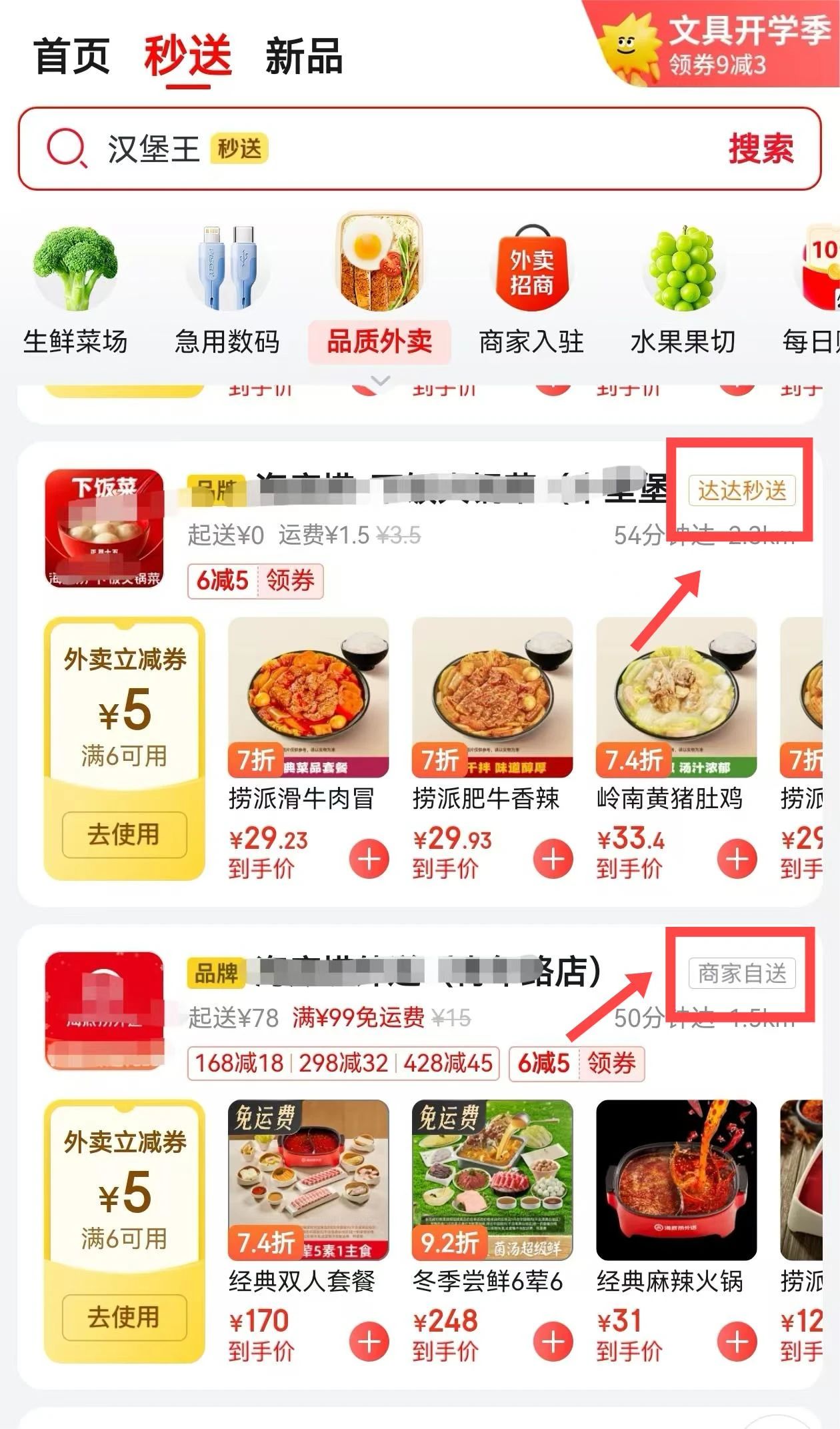
Task: Open the 捞派滑牛肉冒 product card
Action: 308,698
